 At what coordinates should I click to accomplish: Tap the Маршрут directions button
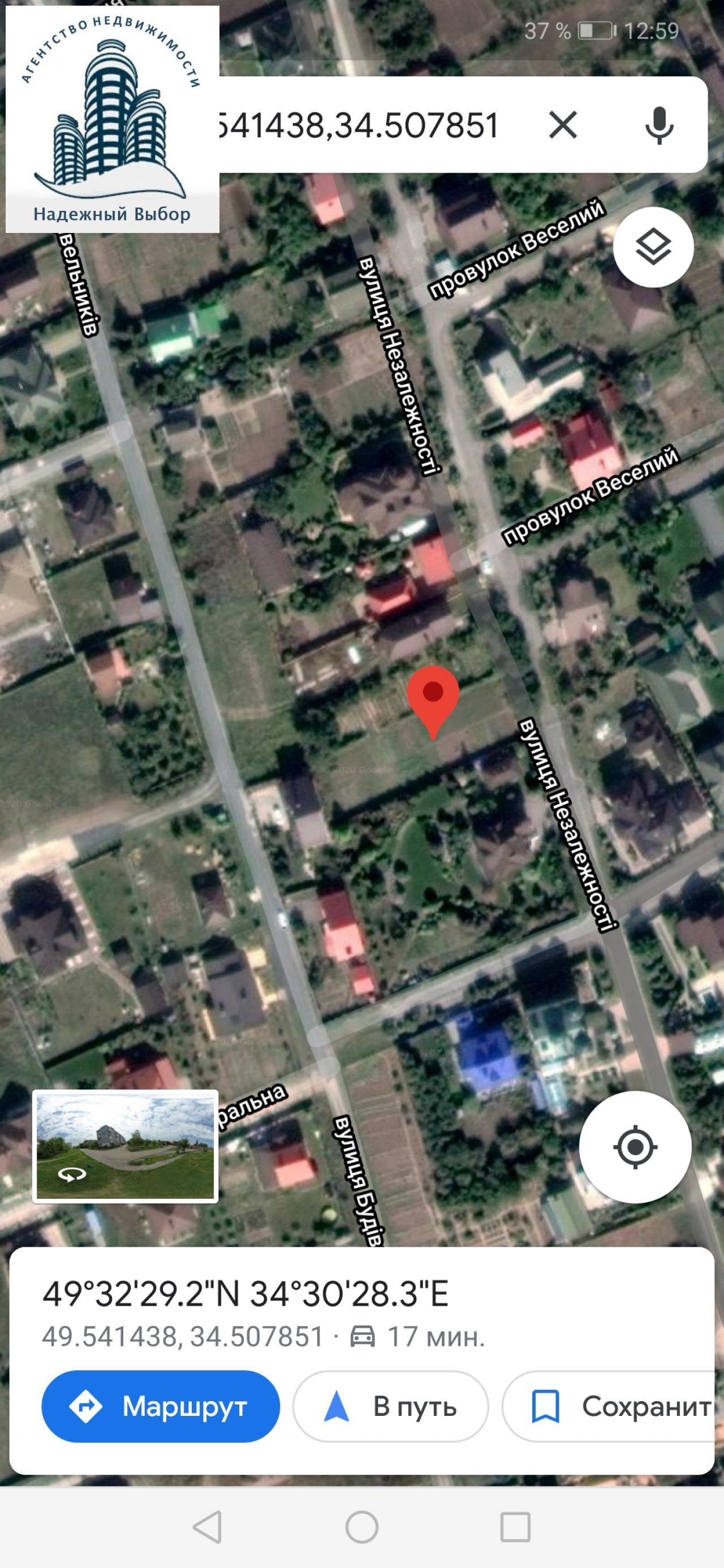coord(161,1407)
